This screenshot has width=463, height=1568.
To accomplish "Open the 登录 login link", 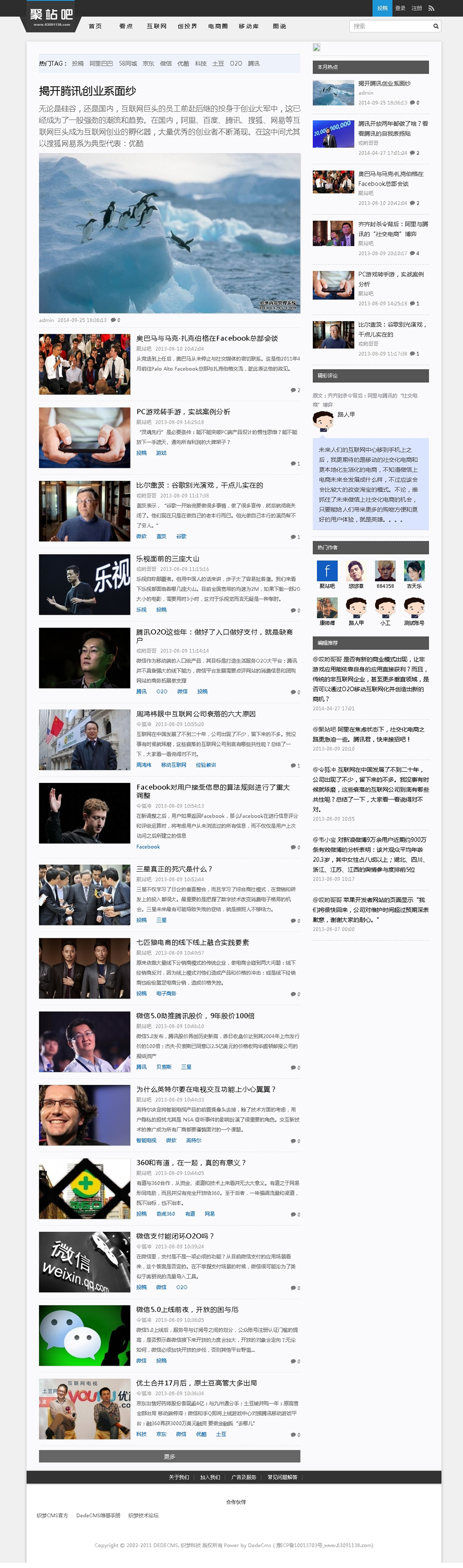I will point(400,8).
